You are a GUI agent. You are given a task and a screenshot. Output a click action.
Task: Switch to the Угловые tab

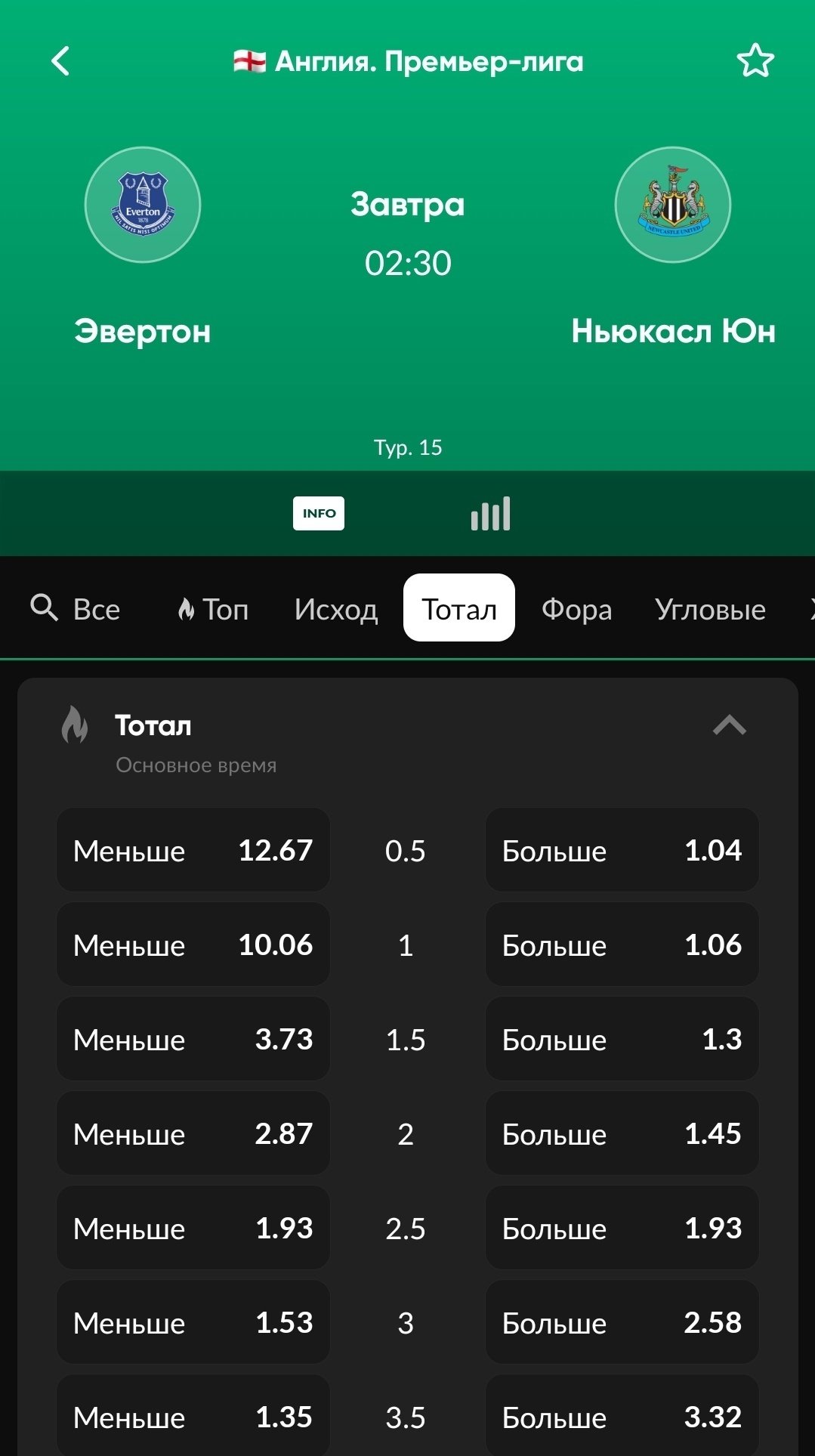[x=710, y=609]
